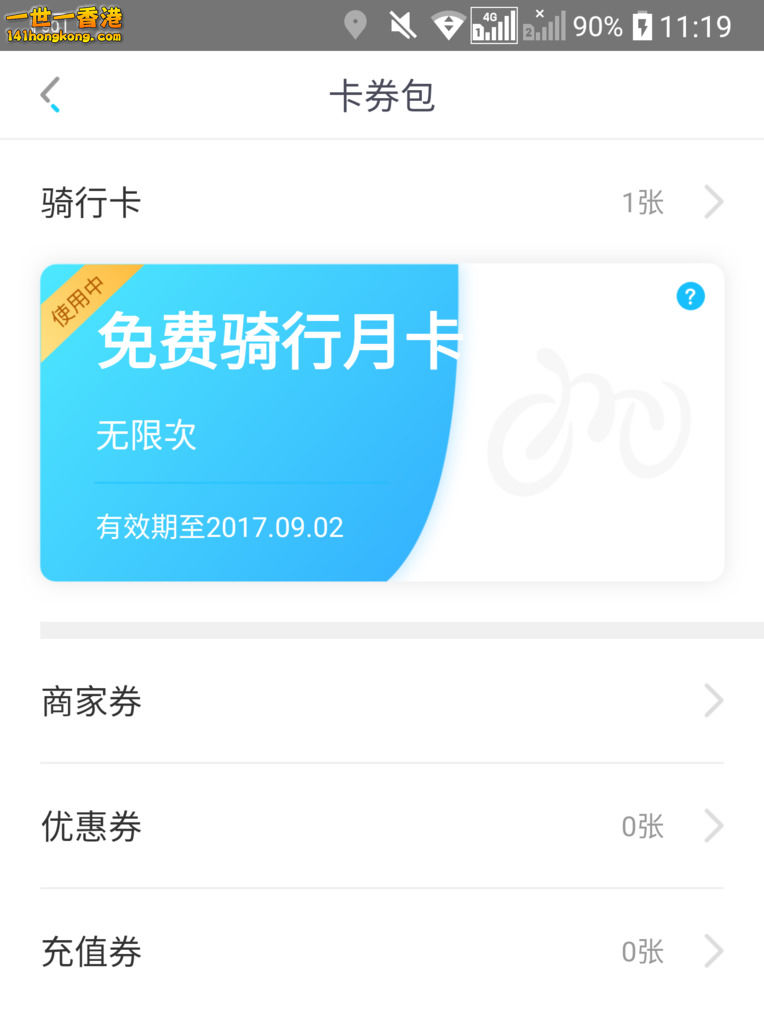Tap the question mark help icon on the card
Screen dimensions: 764x1024
coord(690,296)
